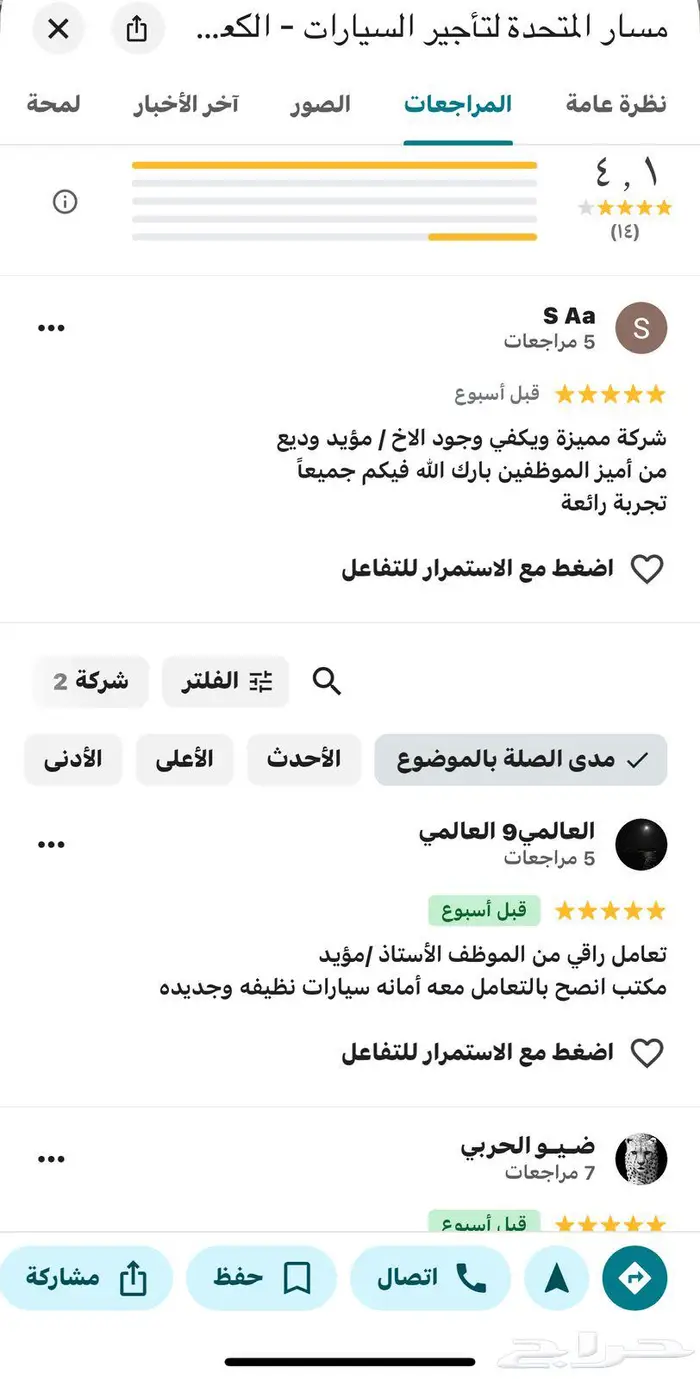
Task: Like the review by S Aa
Action: coord(647,569)
